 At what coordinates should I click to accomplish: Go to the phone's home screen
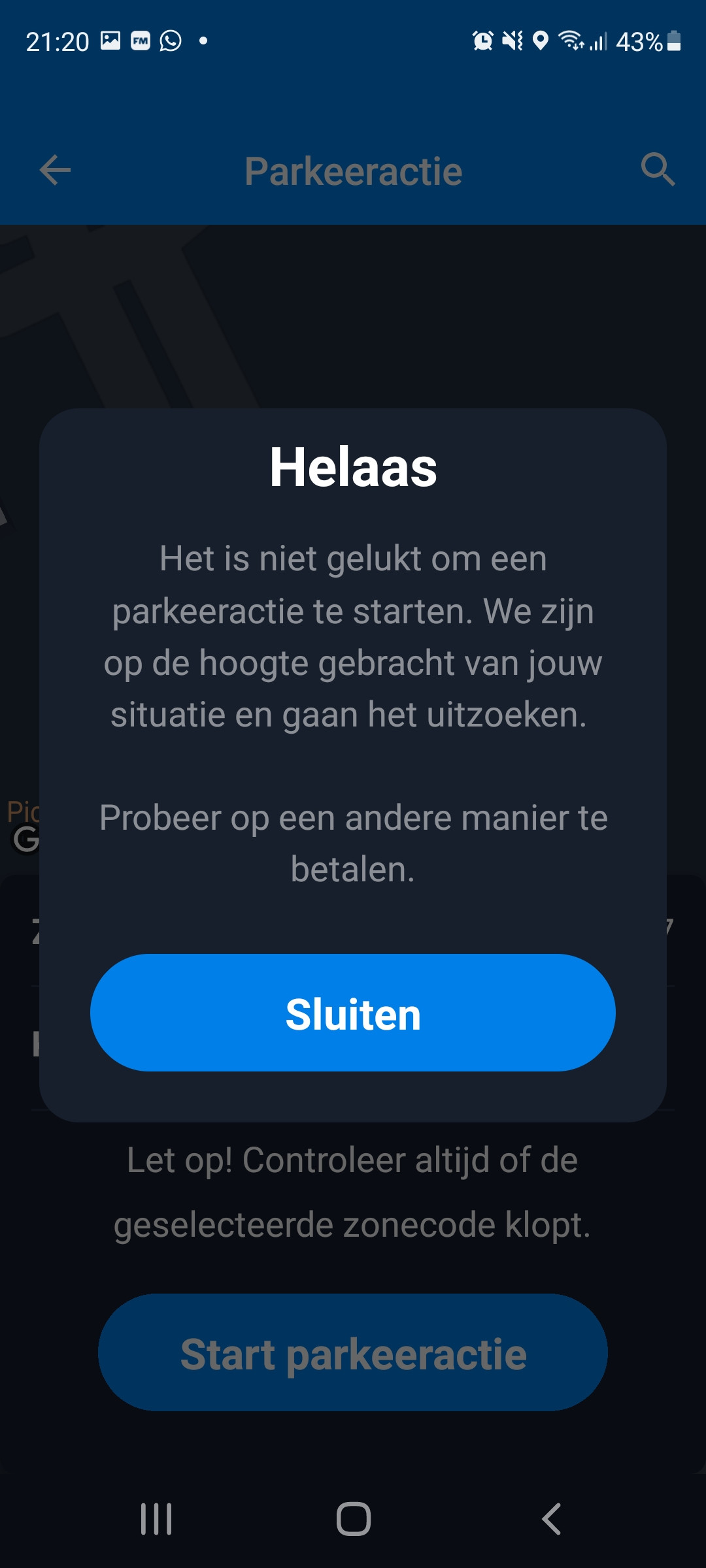pyautogui.click(x=354, y=1519)
